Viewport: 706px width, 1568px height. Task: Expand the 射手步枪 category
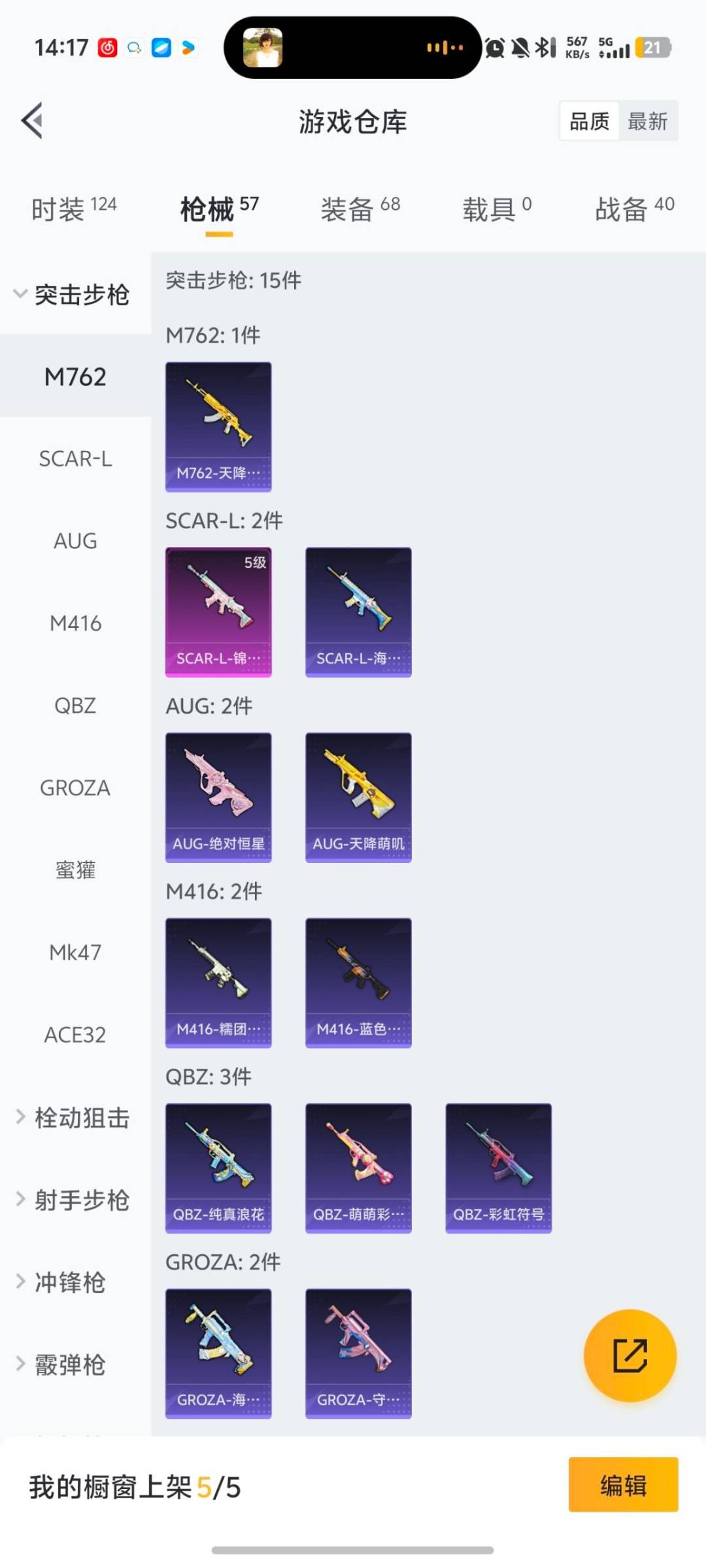click(x=73, y=1200)
